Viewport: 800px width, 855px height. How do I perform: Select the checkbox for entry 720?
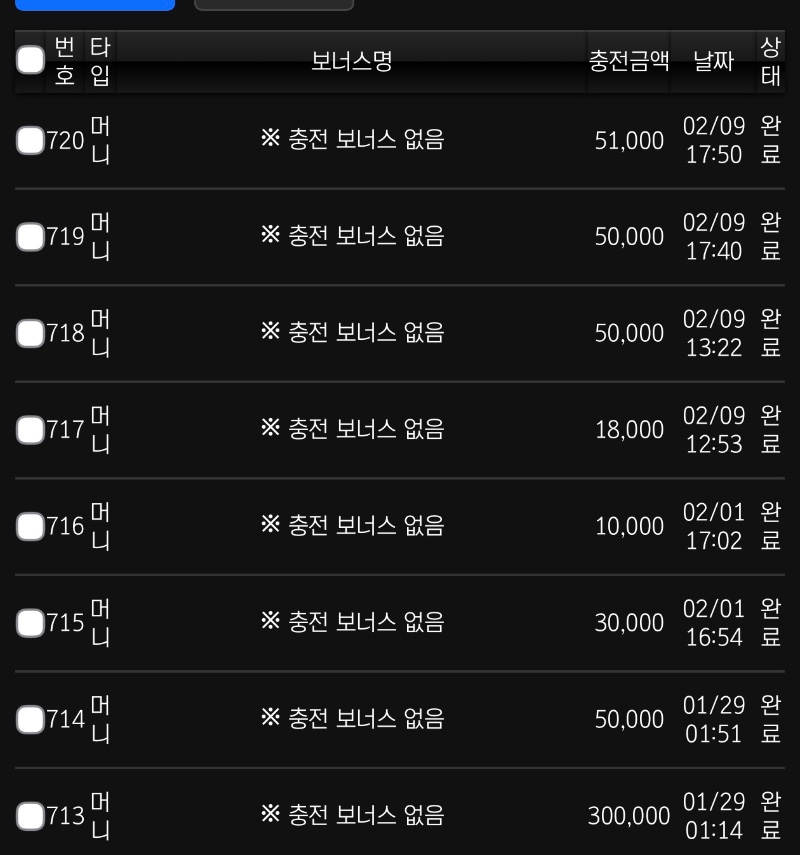point(31,140)
